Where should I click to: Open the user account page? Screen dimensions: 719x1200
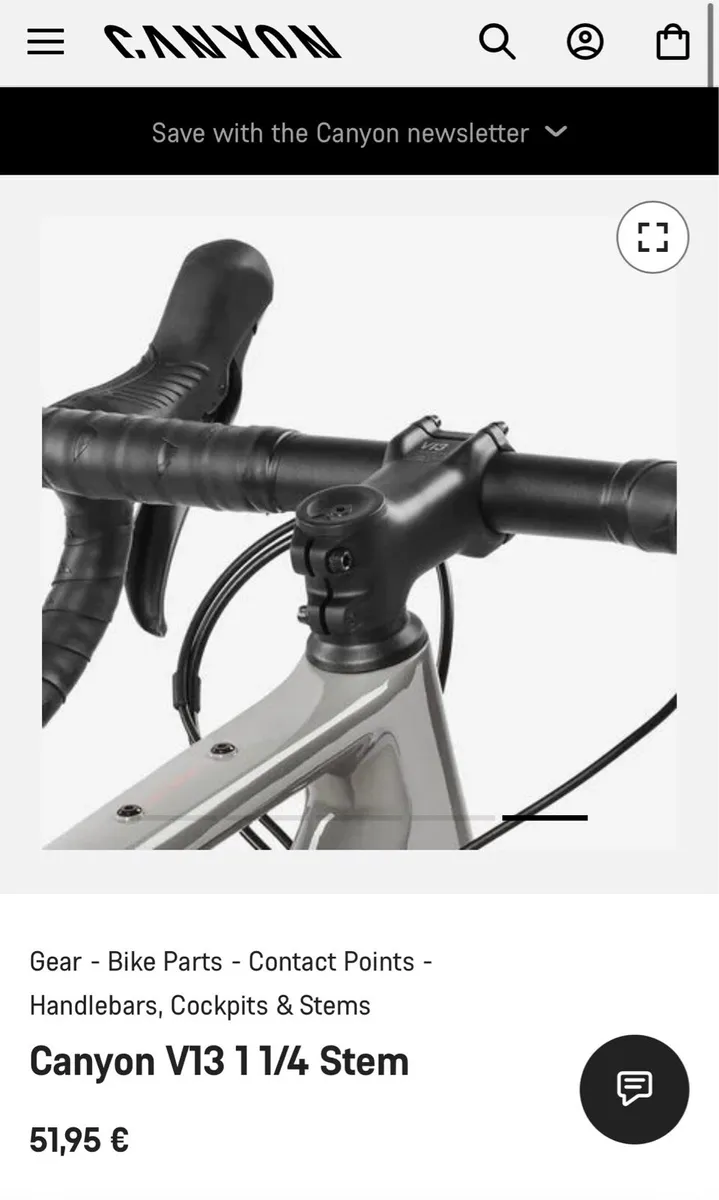click(585, 42)
